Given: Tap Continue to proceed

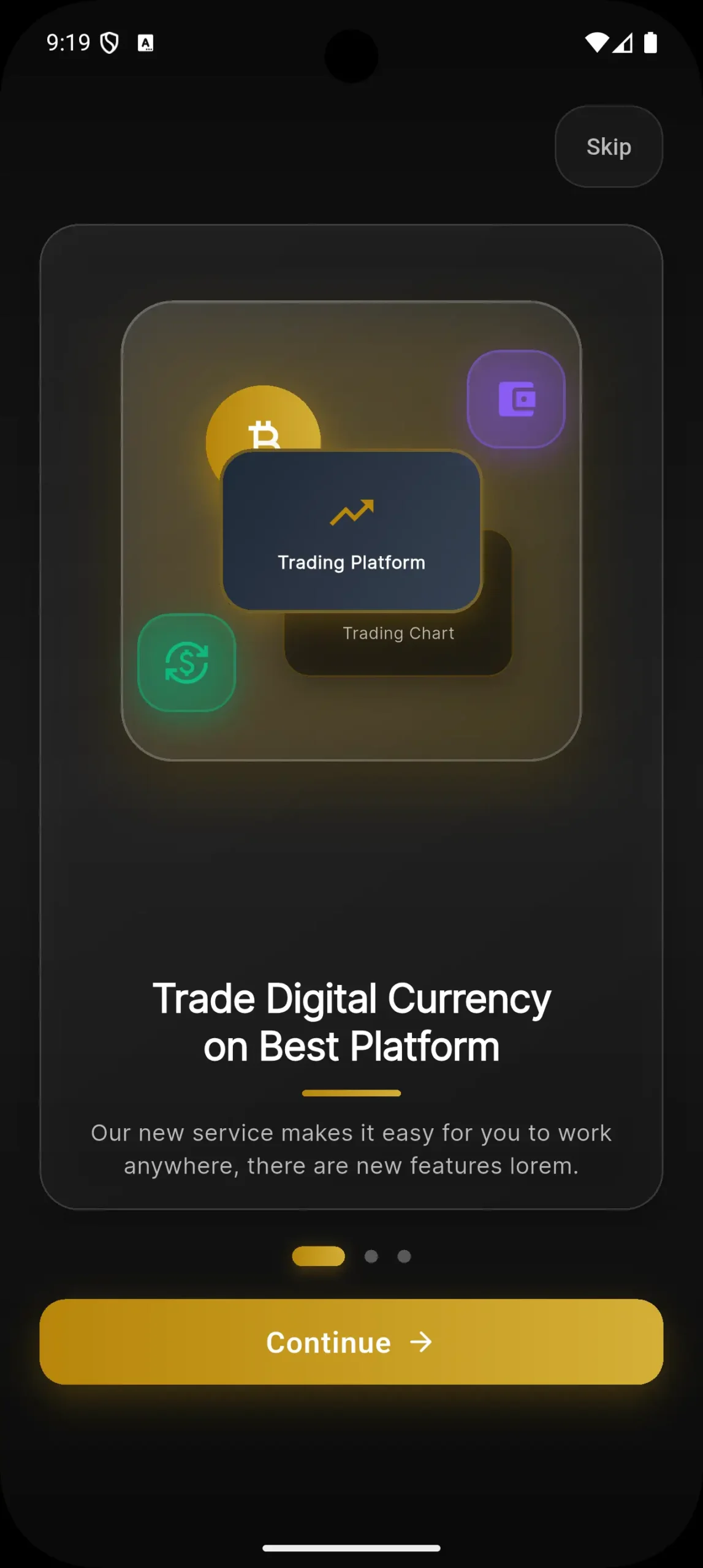Looking at the screenshot, I should pos(351,1342).
